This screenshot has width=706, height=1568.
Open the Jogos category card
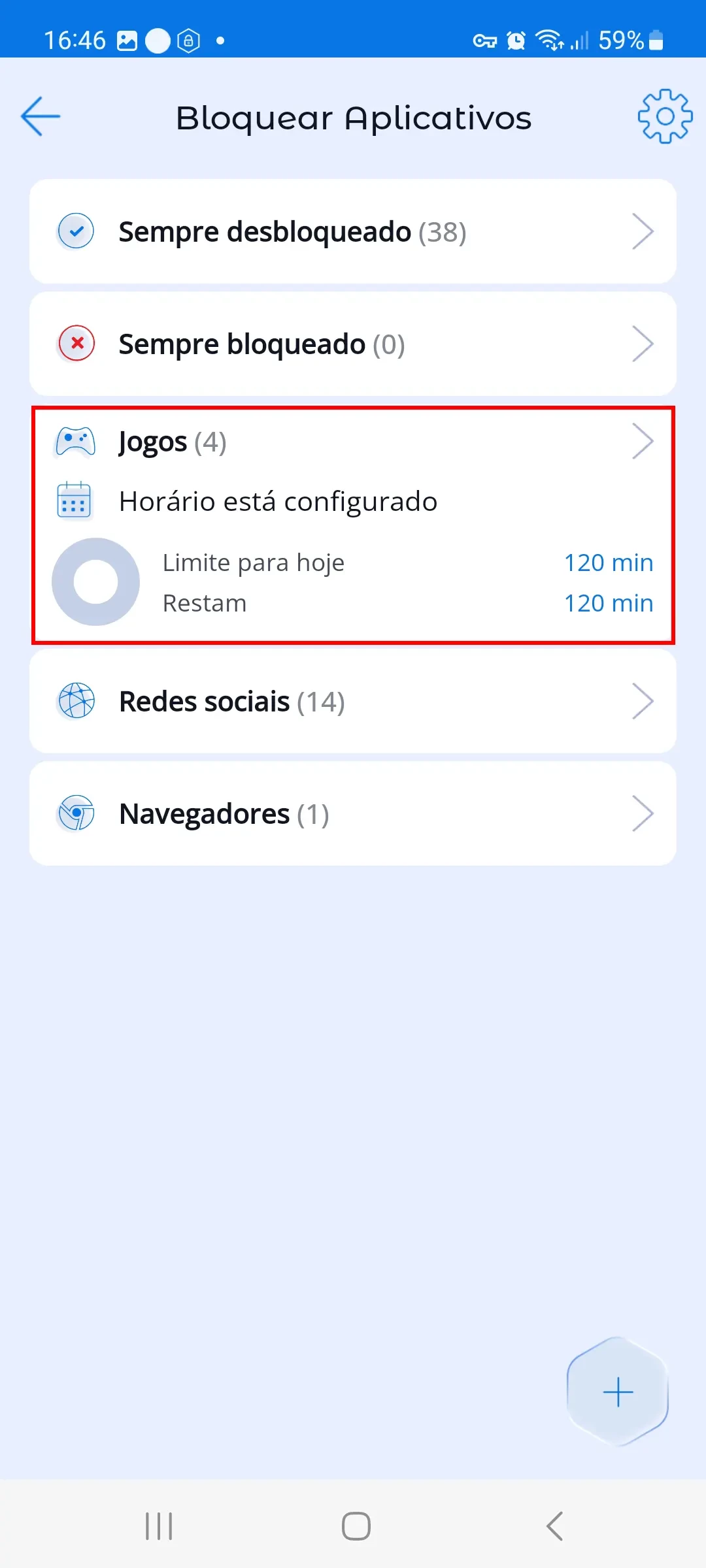[353, 443]
